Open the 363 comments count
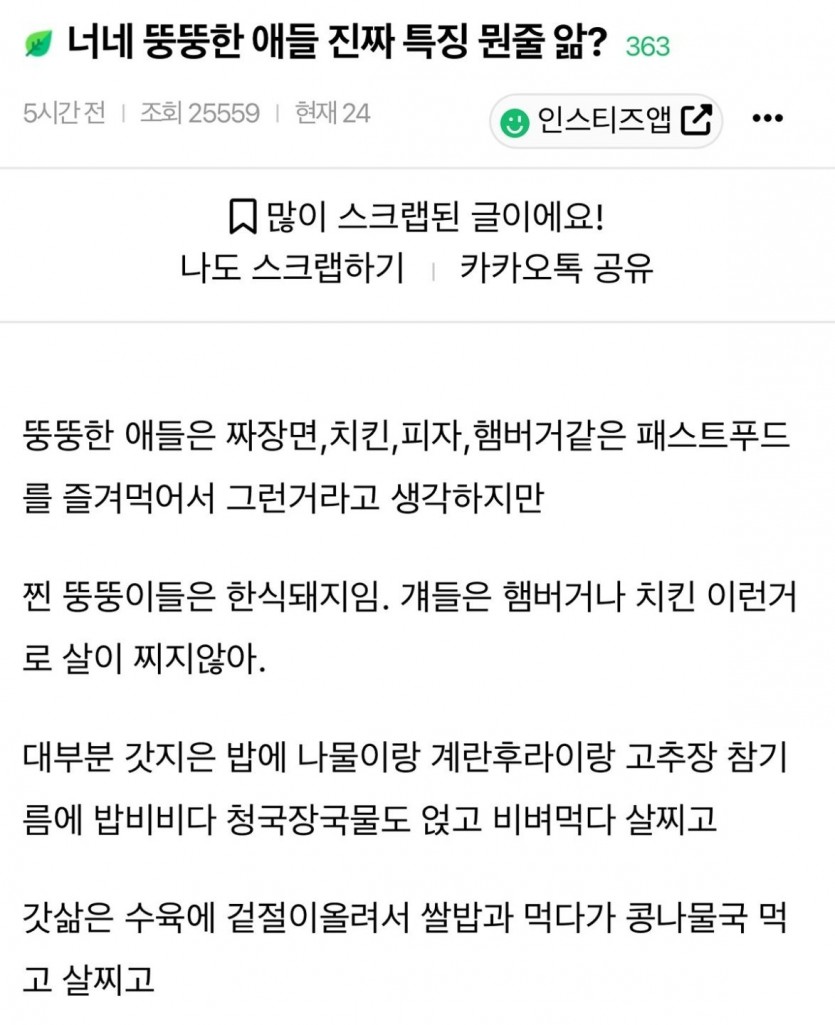 point(647,46)
